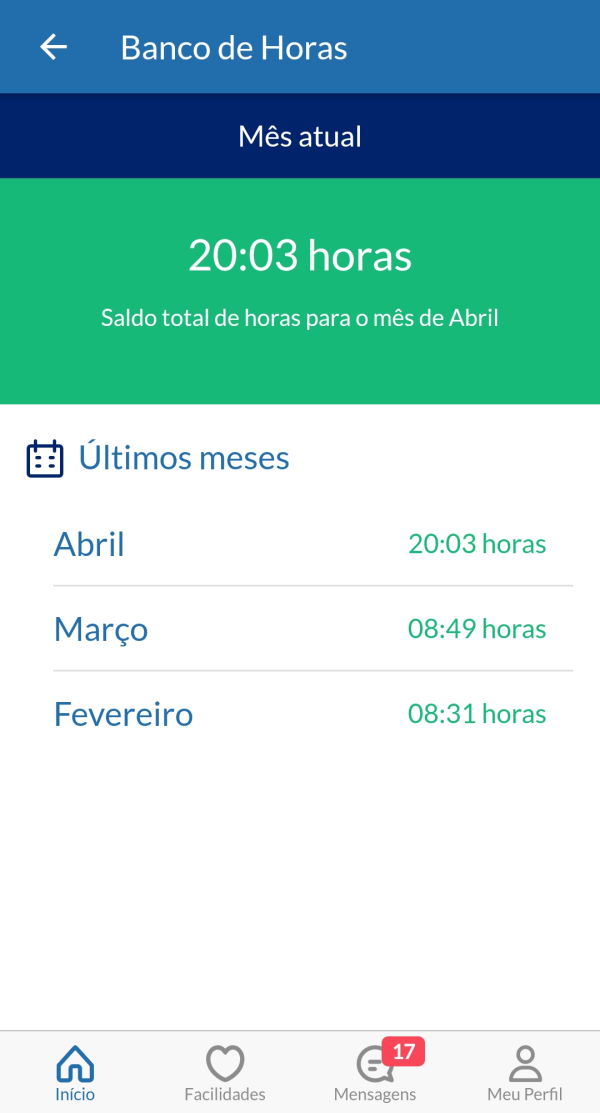Switch to the Início tab
This screenshot has height=1113, width=600.
pyautogui.click(x=75, y=1073)
